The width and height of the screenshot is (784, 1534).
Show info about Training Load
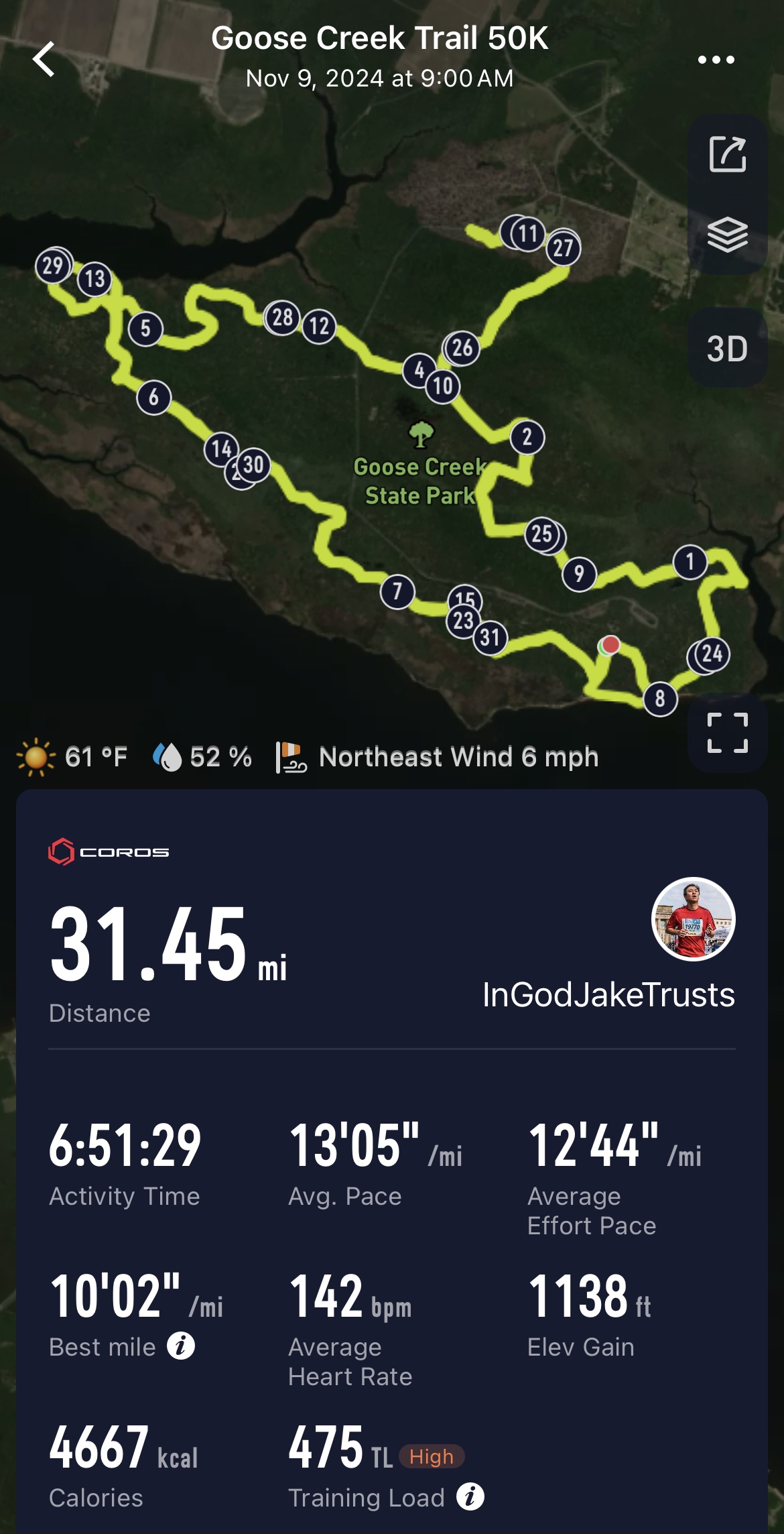pyautogui.click(x=470, y=1496)
